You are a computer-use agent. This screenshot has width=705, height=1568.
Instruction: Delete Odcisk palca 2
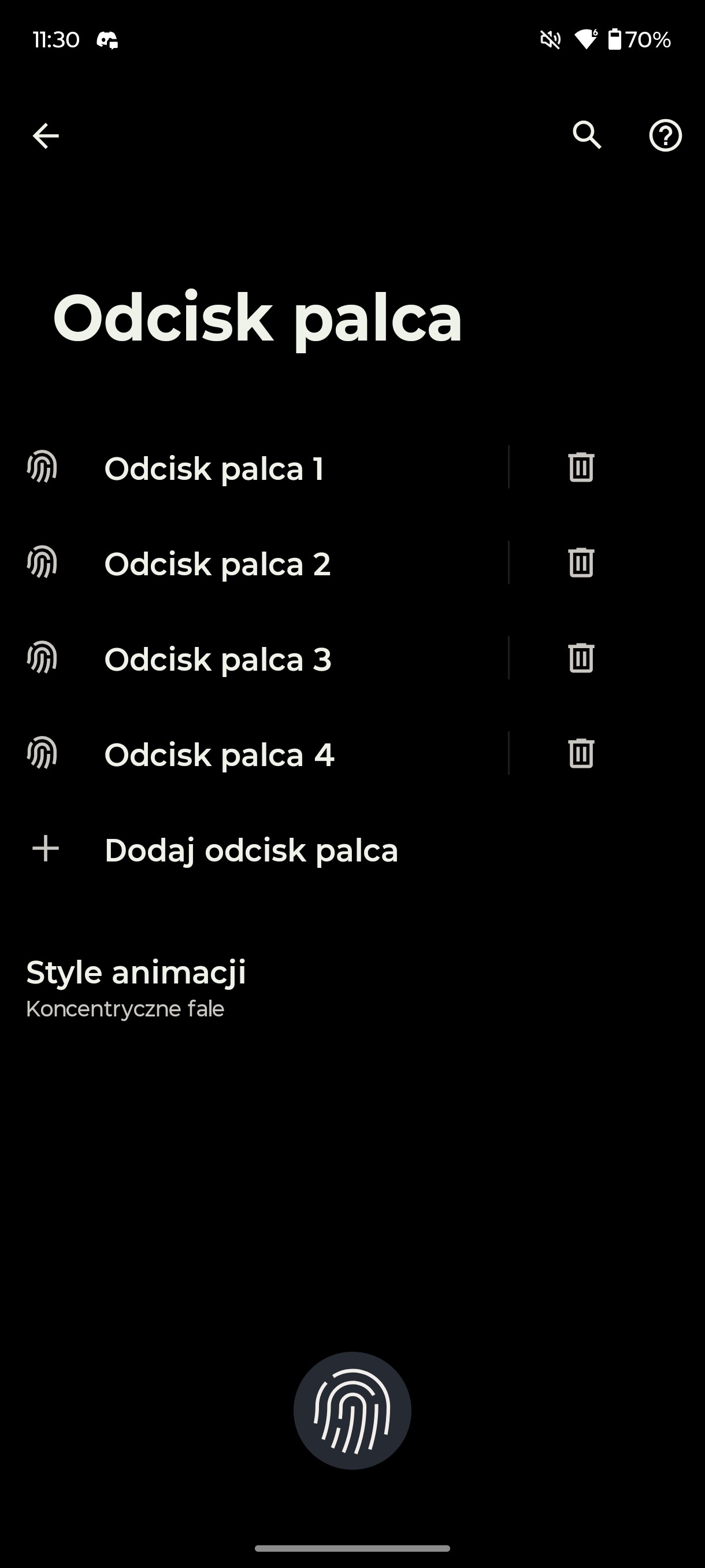[581, 563]
